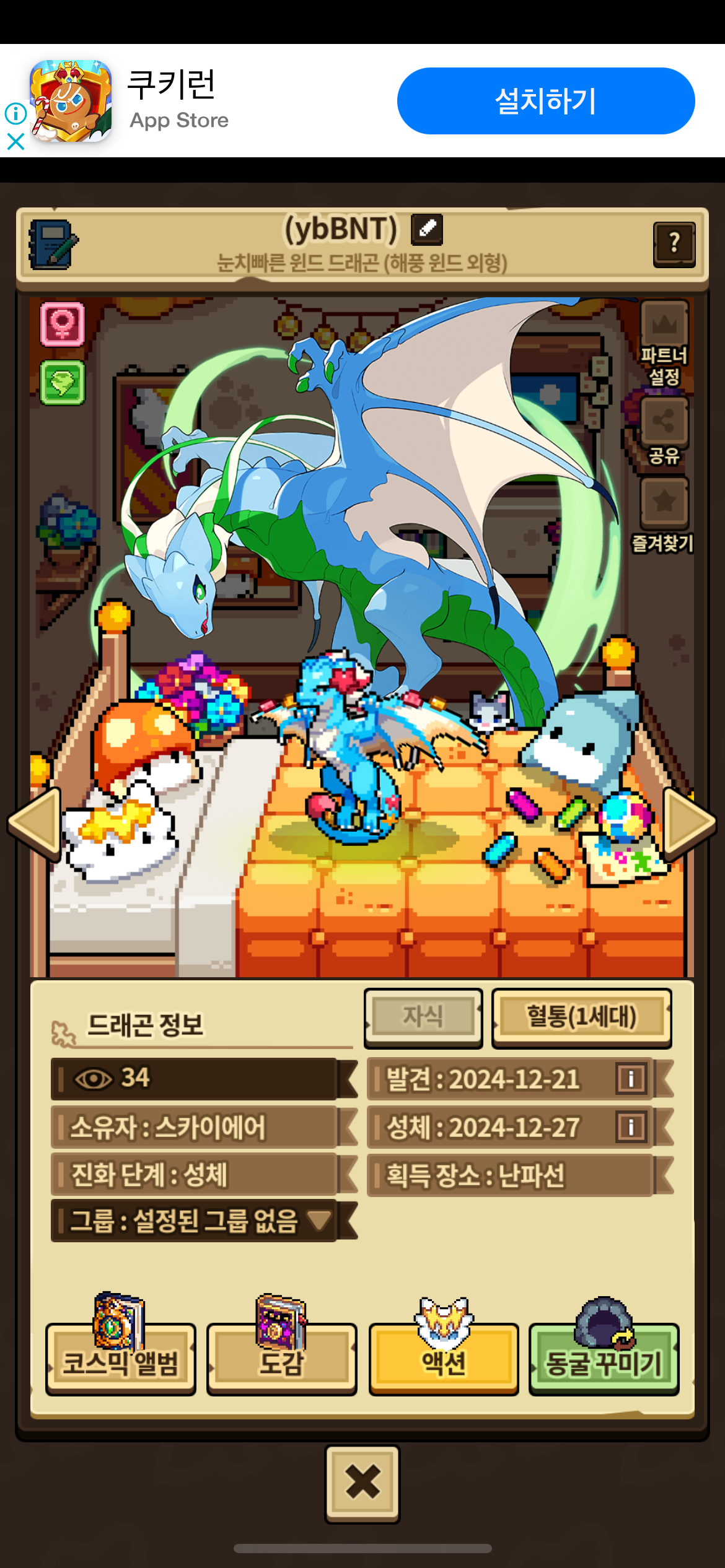Tap the 액션 button
Screen dimensions: 725x1568
click(444, 1360)
